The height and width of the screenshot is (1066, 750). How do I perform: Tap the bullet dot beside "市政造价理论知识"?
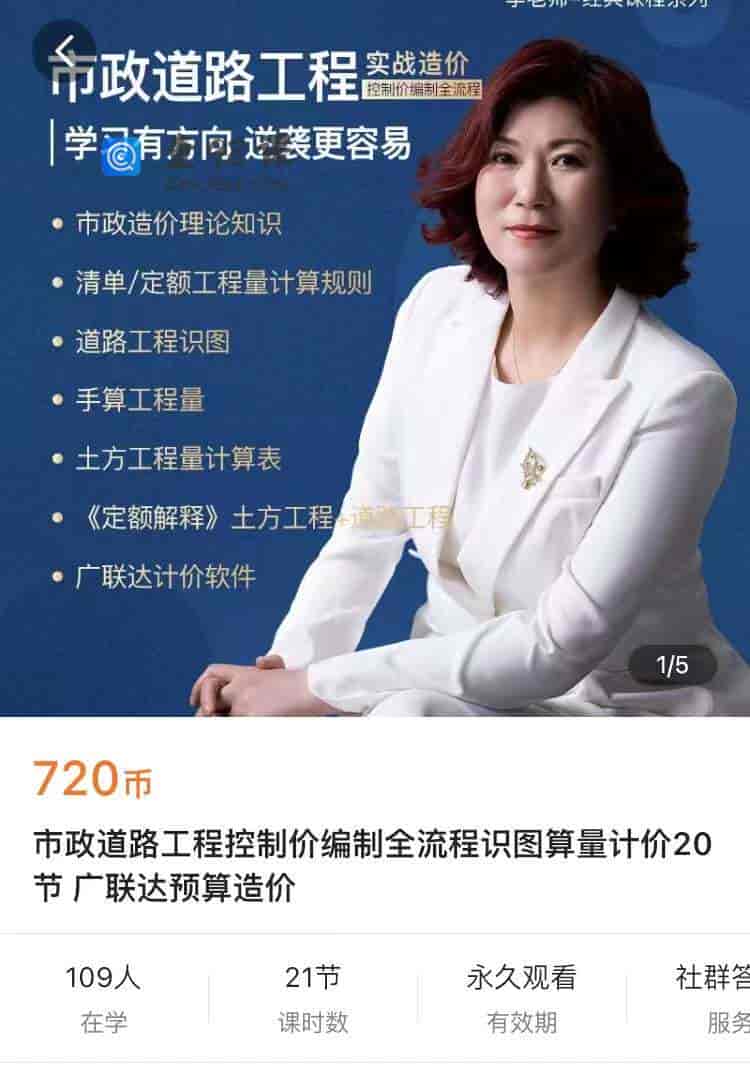(58, 222)
